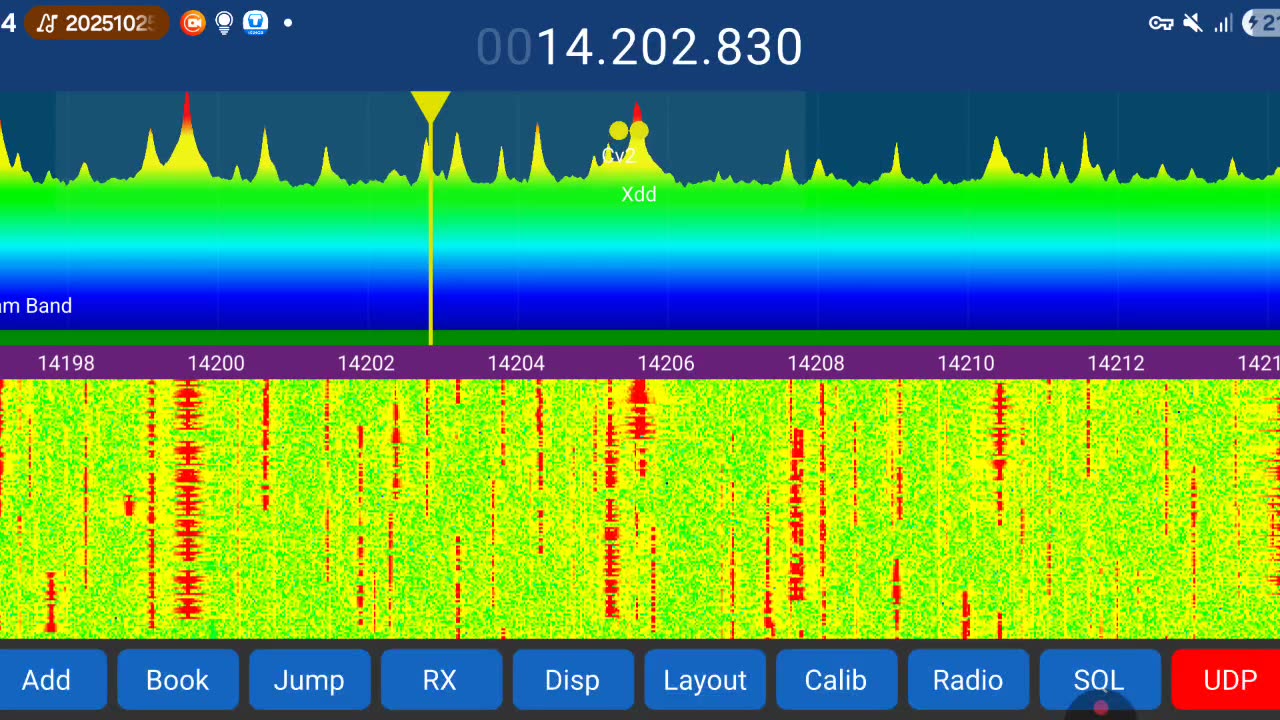Screen dimensions: 1280x720
Task: Tap the 14.202.830 frequency display
Action: pyautogui.click(x=640, y=47)
